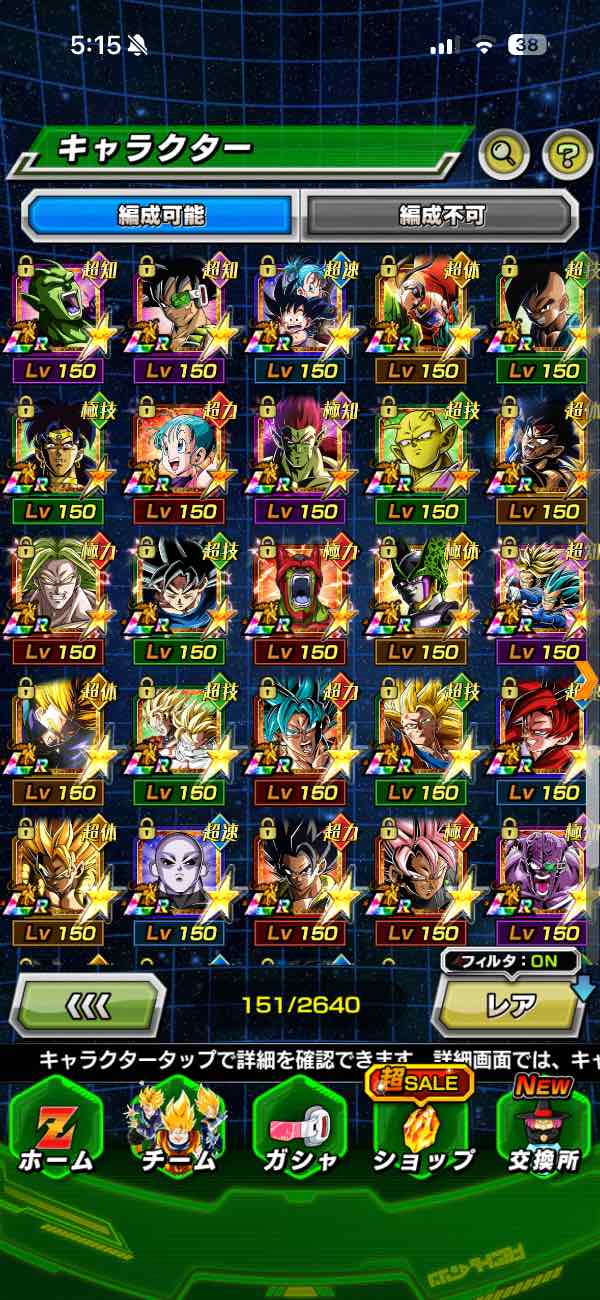600x1300 pixels.
Task: Go to ホーム in the bottom menu
Action: [x=56, y=1130]
